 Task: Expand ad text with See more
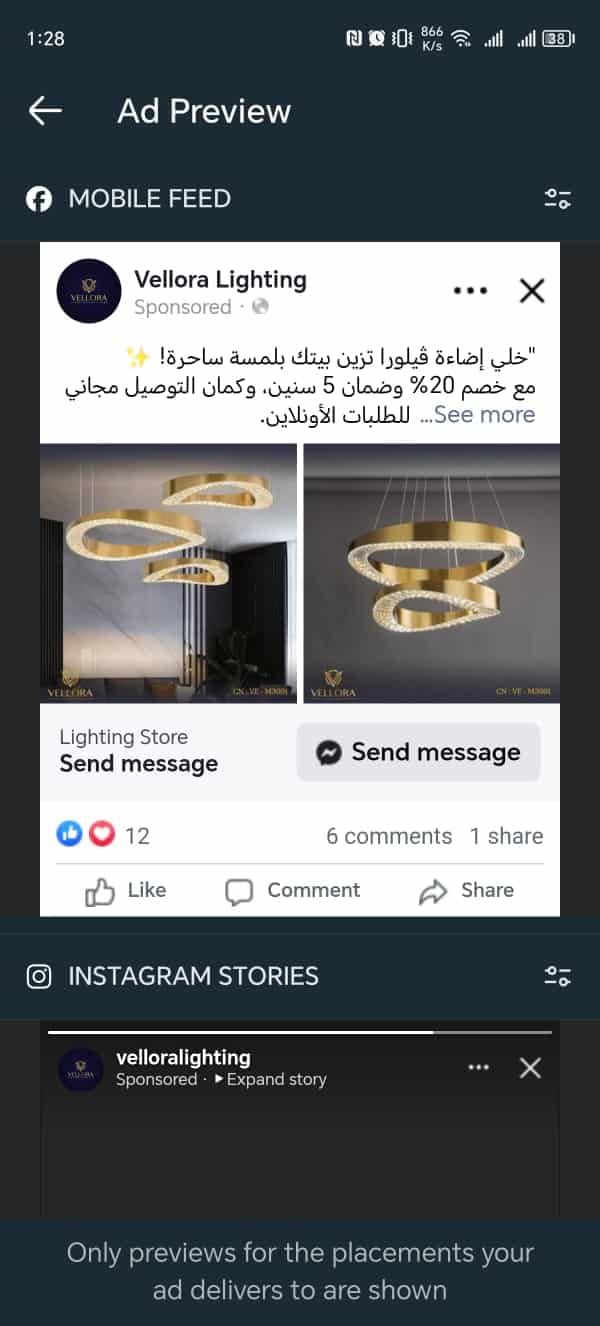click(x=485, y=415)
